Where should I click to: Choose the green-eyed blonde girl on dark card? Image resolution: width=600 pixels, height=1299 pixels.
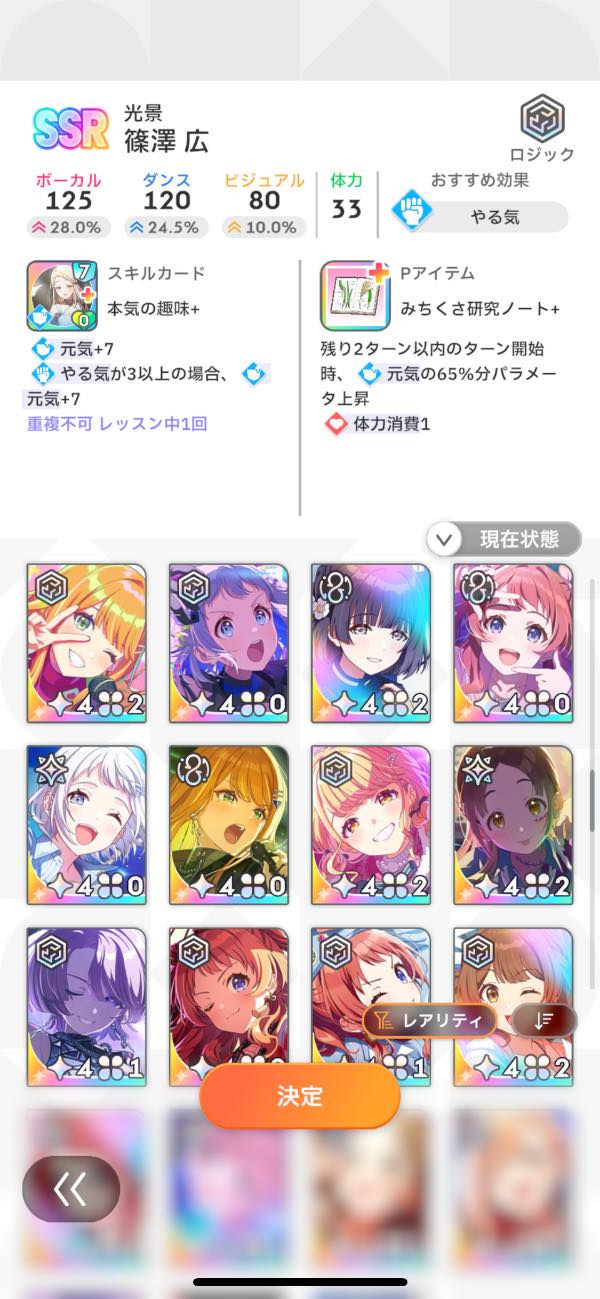coord(229,824)
